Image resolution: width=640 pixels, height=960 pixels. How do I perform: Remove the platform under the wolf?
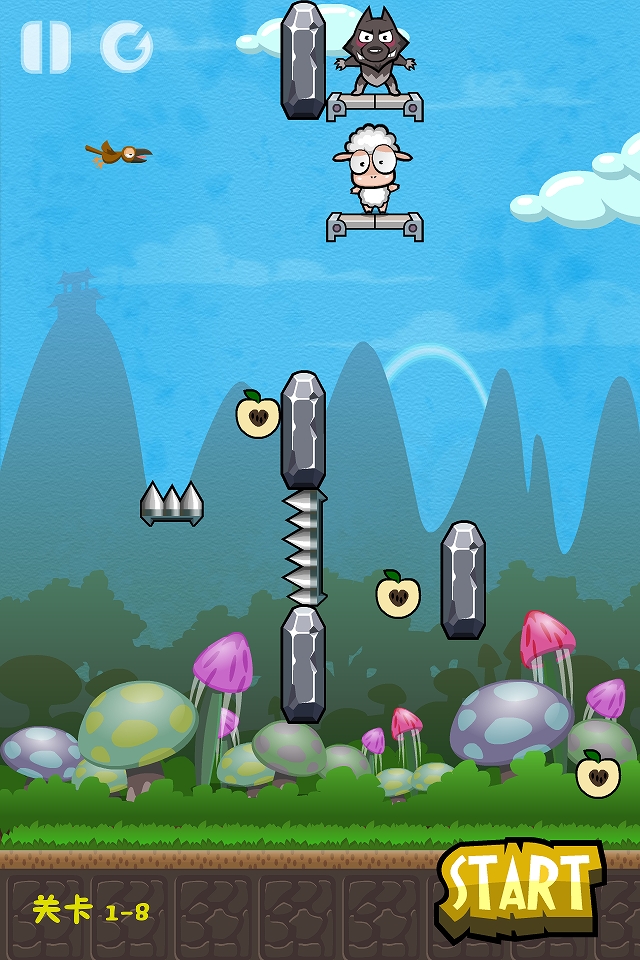click(x=375, y=107)
